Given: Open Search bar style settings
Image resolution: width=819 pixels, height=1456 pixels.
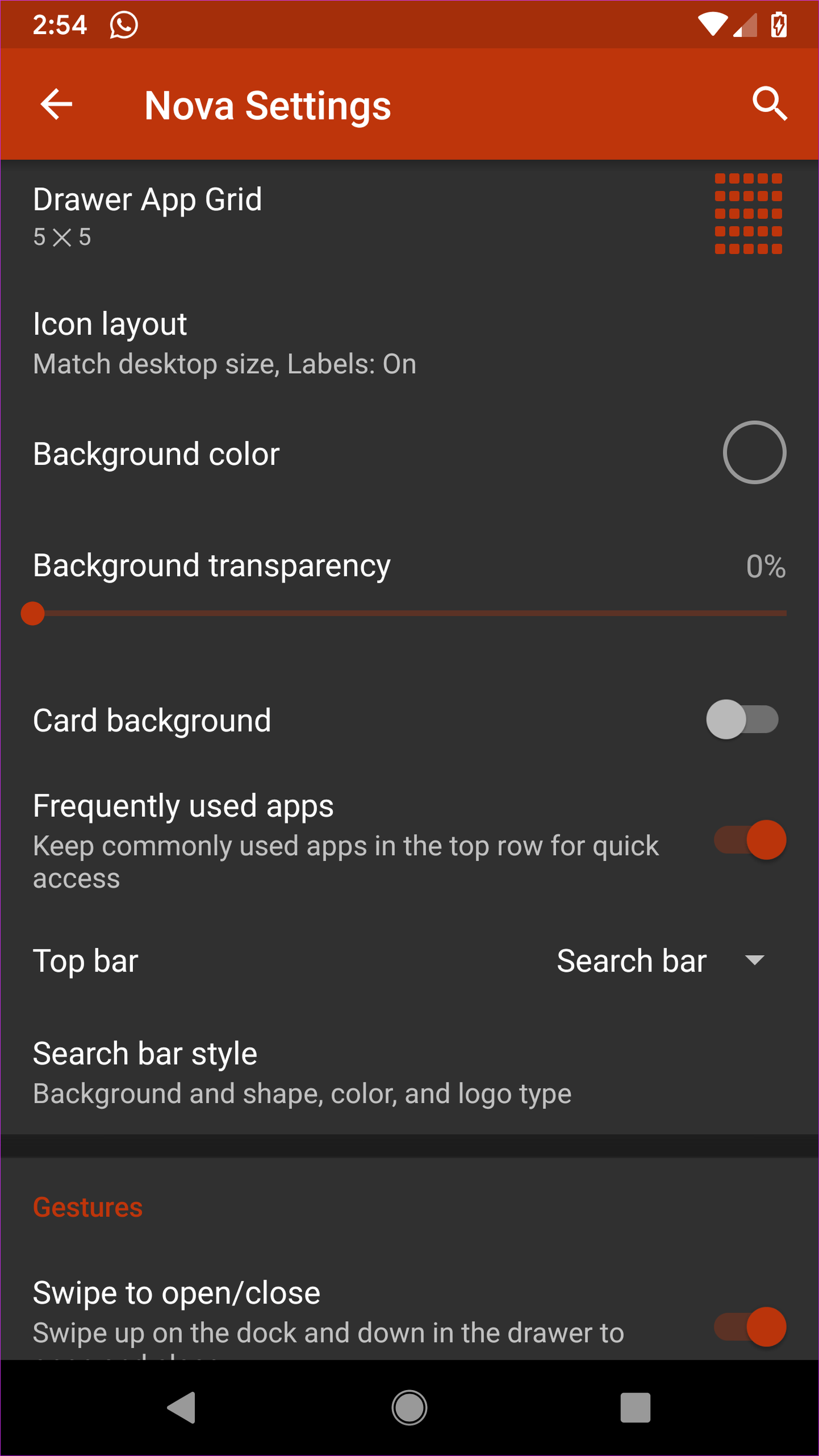Looking at the screenshot, I should coord(300,1072).
